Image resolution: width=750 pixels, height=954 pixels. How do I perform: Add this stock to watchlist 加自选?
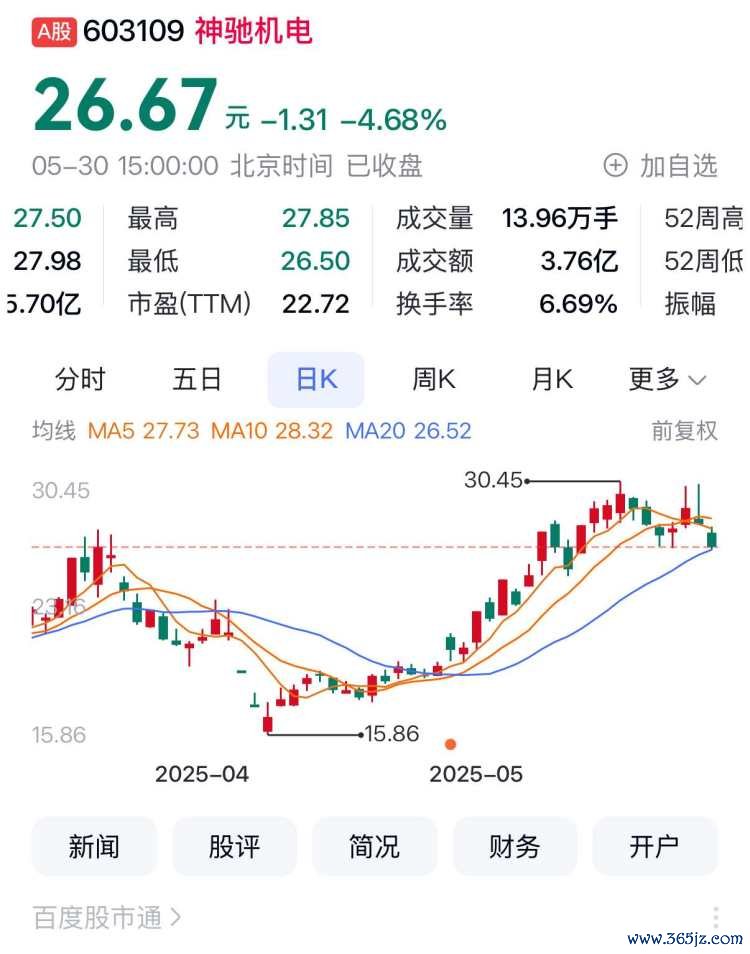click(x=662, y=166)
